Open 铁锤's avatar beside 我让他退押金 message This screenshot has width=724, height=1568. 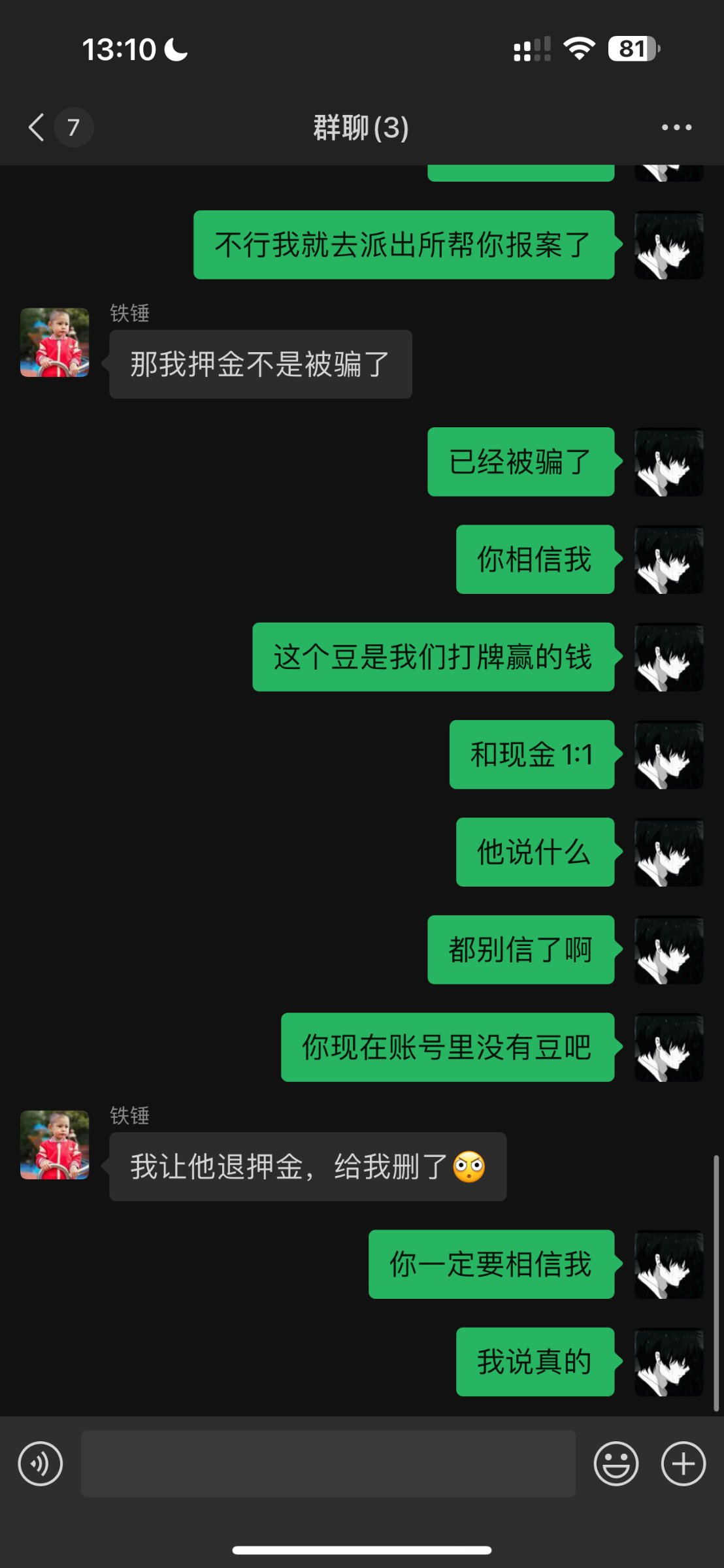55,1145
